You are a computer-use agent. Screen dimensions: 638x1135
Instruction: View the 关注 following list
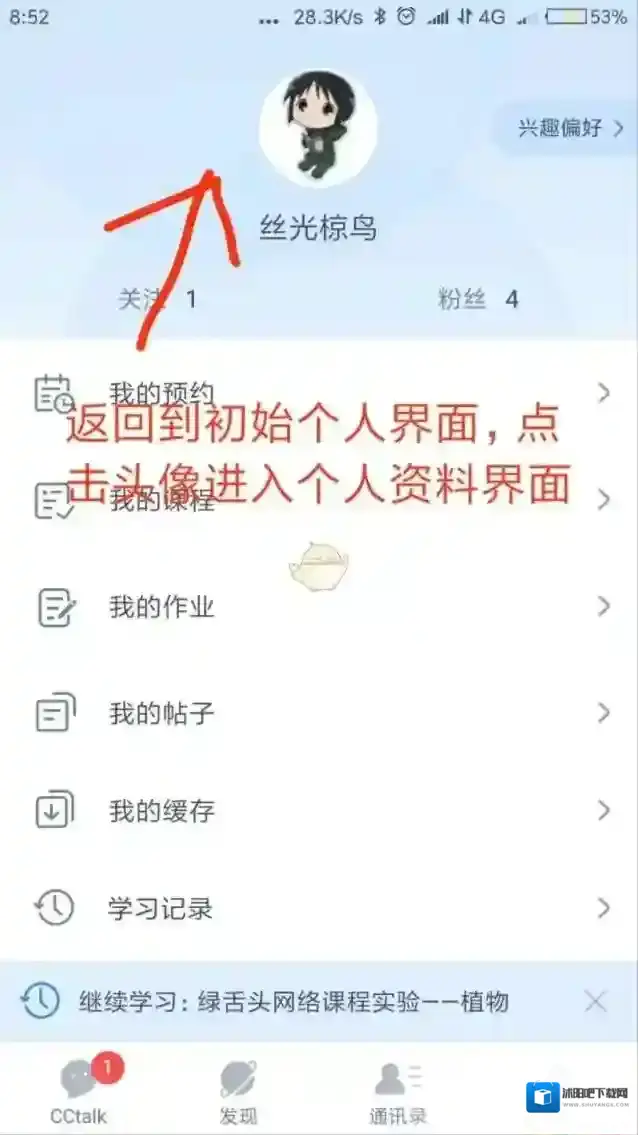[x=157, y=298]
